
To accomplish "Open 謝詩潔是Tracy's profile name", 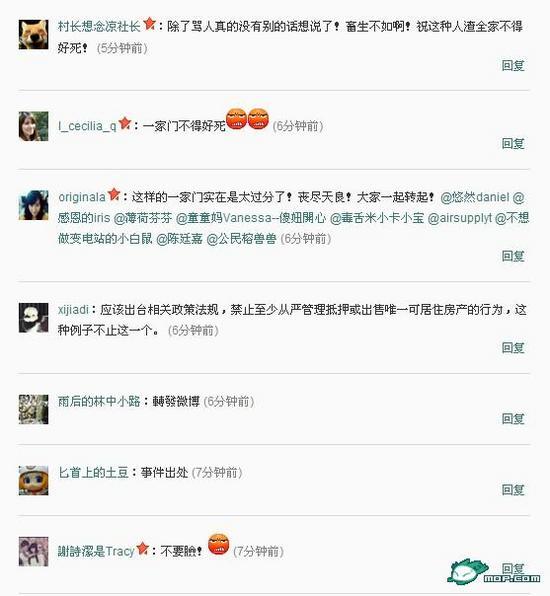I will [96, 551].
